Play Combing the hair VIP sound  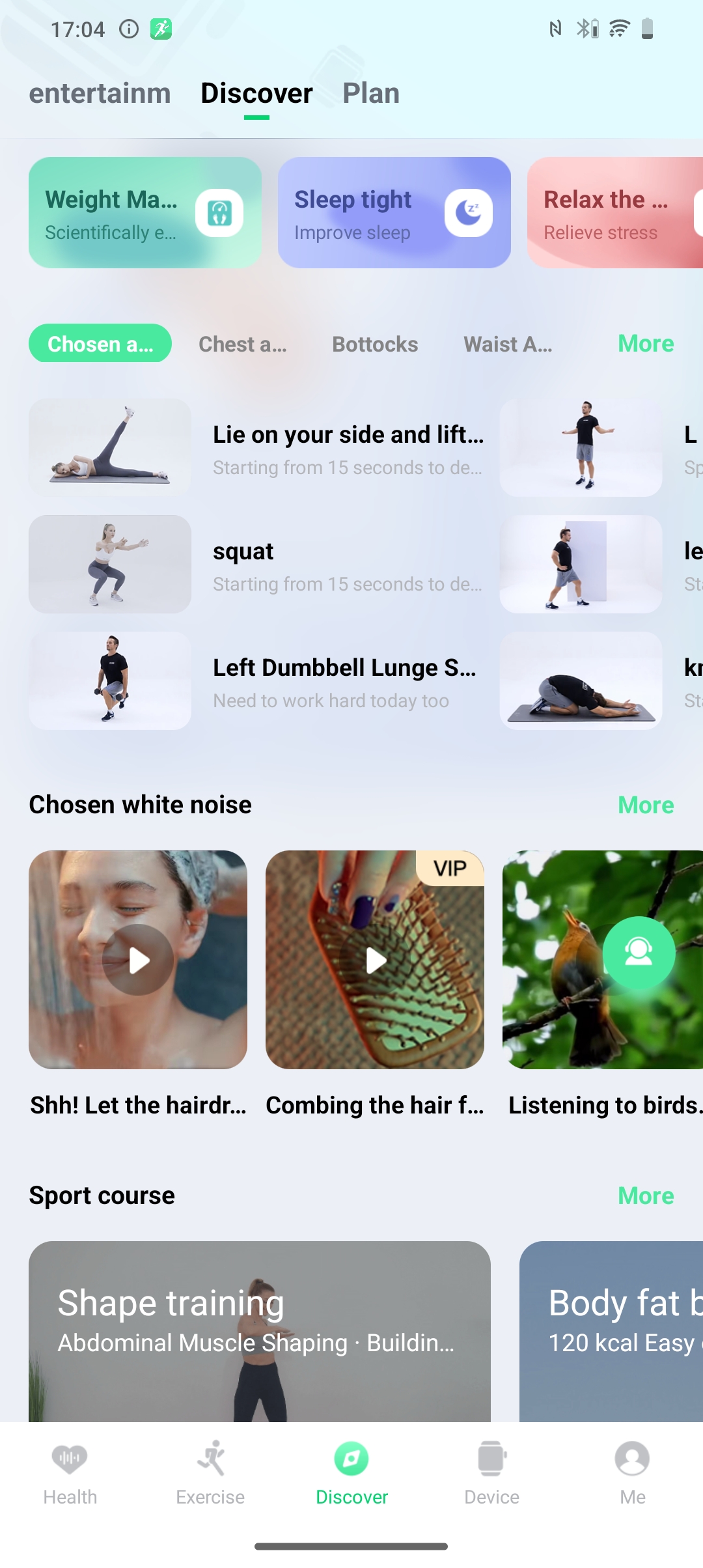[375, 960]
